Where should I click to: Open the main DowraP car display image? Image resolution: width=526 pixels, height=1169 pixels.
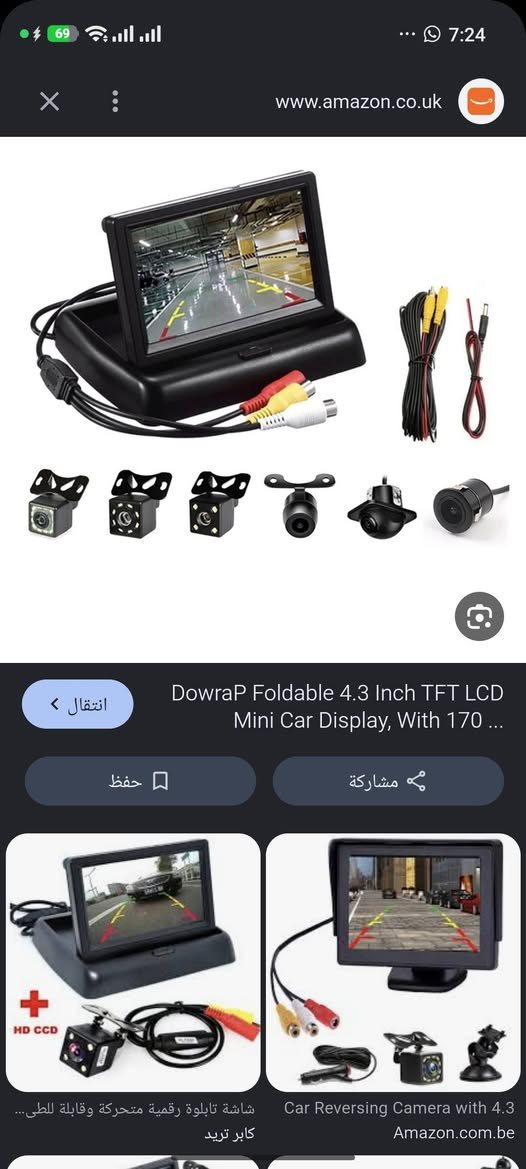click(x=263, y=399)
